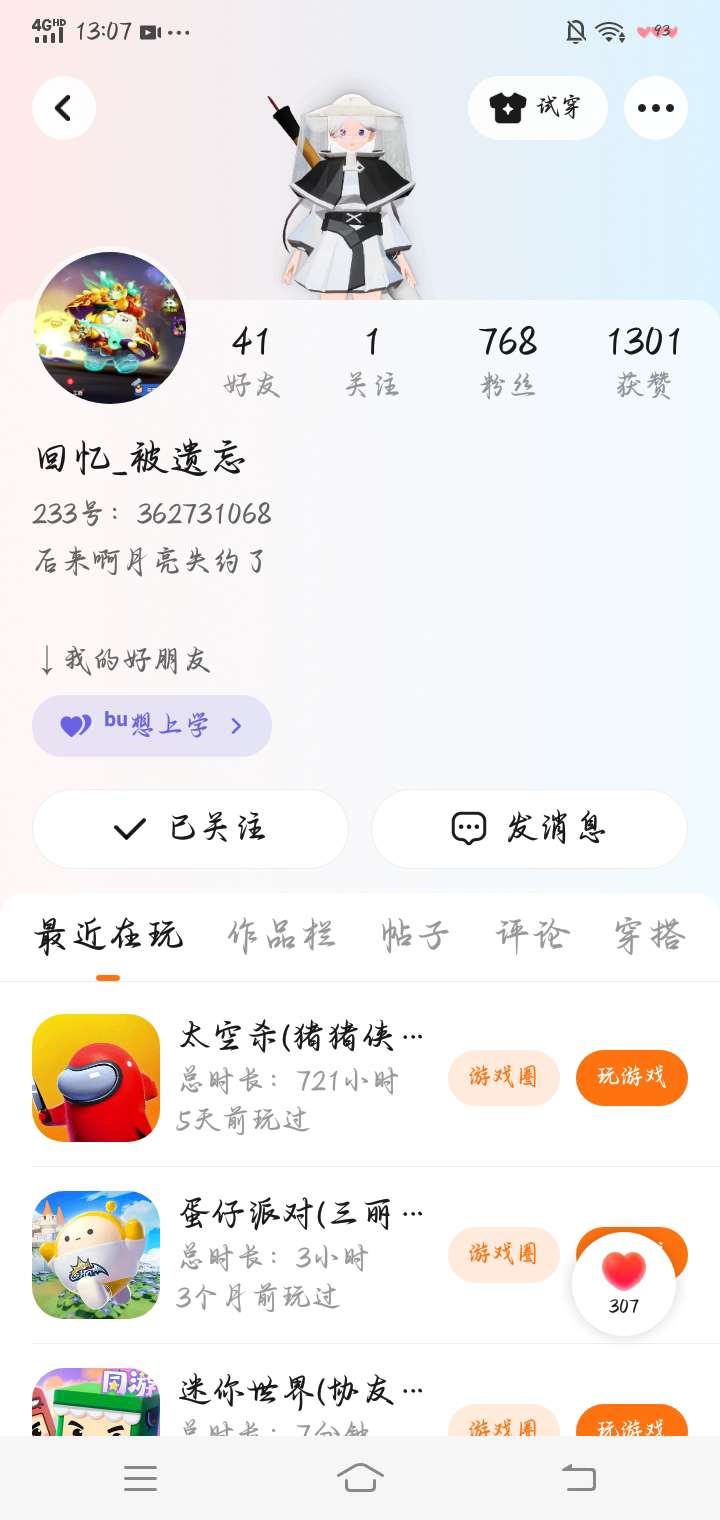The height and width of the screenshot is (1520, 720).
Task: Tap 玩游戏 to play 太空杀
Action: [631, 1078]
